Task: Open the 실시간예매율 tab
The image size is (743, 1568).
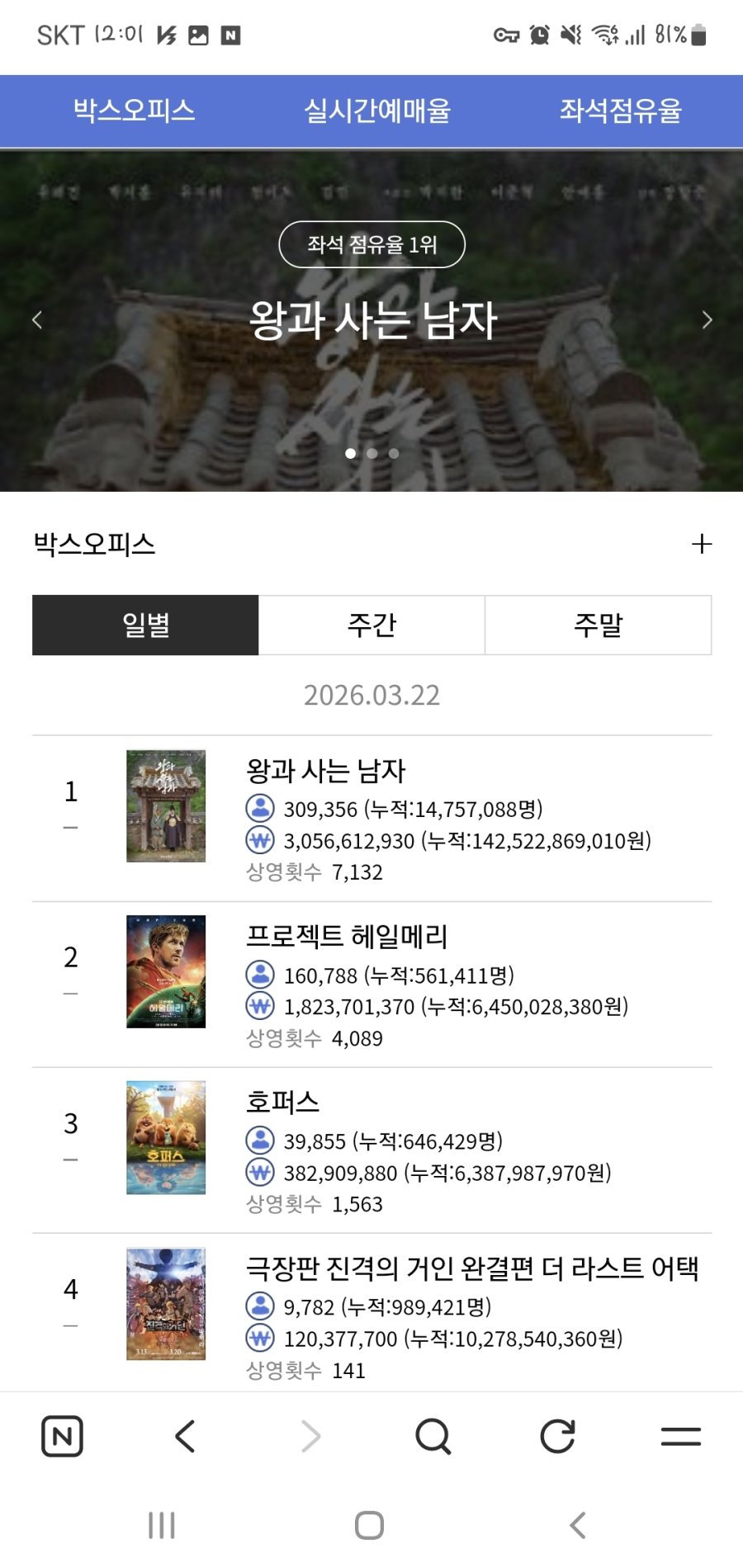Action: [376, 111]
